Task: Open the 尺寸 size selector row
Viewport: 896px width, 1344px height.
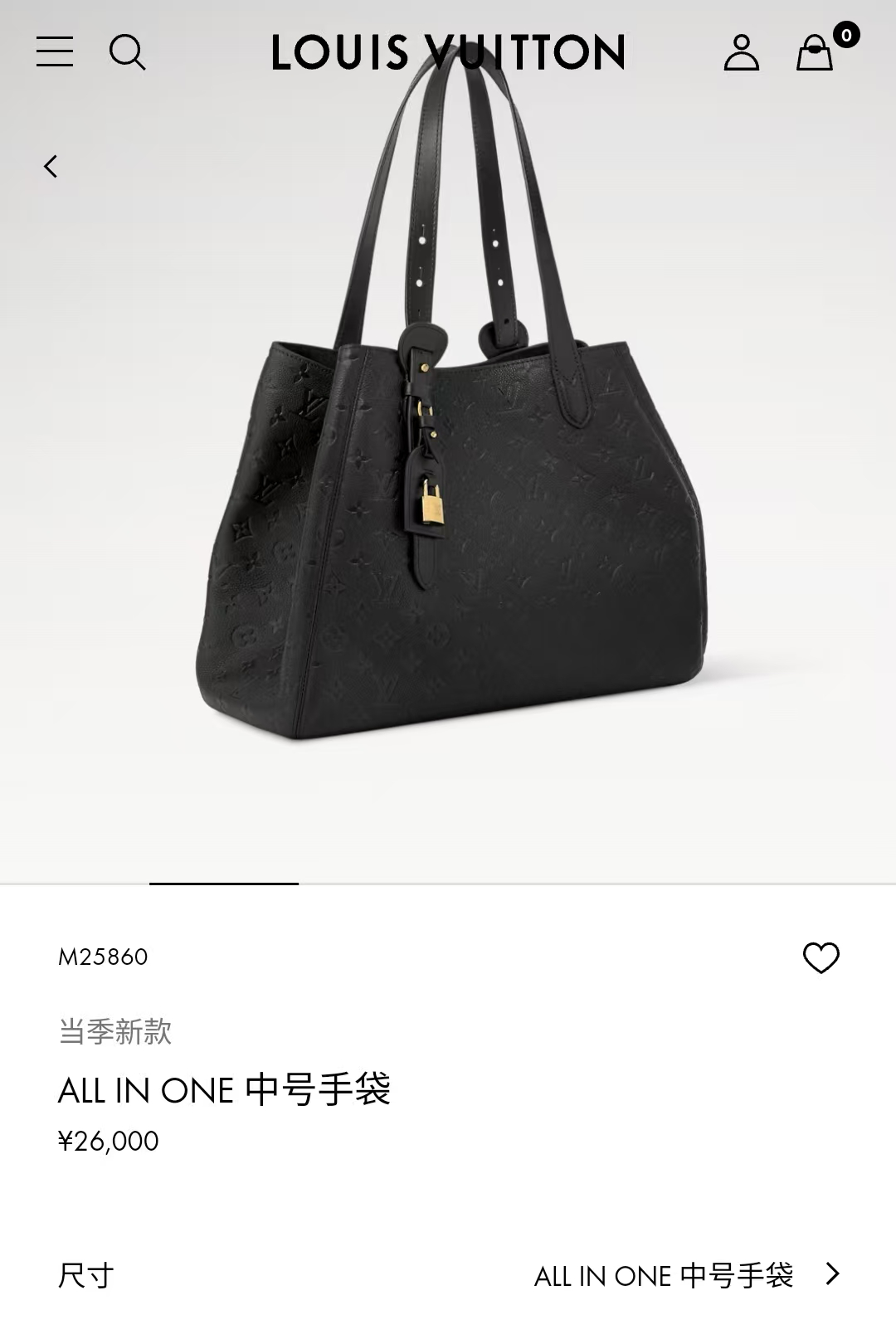Action: click(x=448, y=1275)
